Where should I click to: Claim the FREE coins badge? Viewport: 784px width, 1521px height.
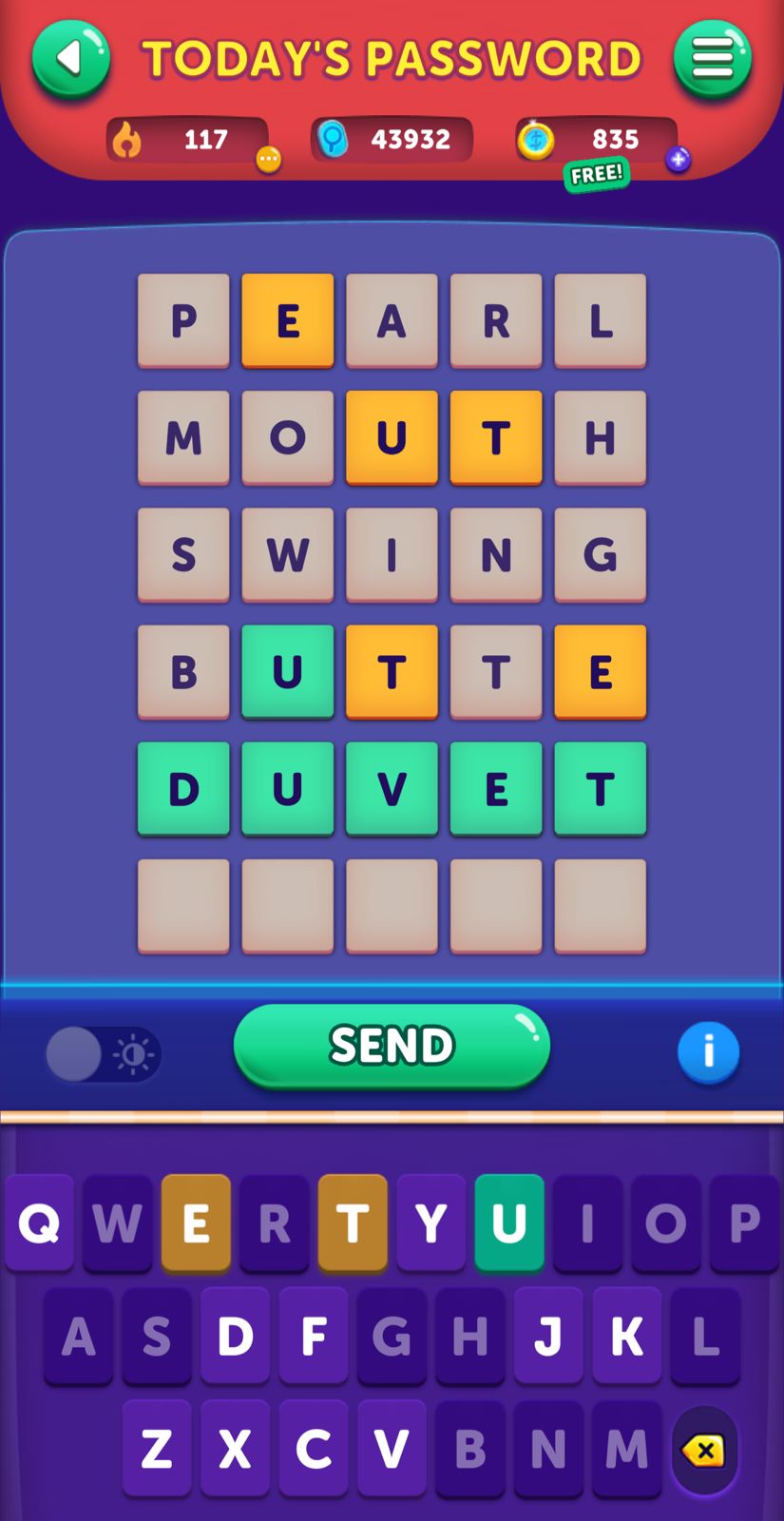click(597, 175)
